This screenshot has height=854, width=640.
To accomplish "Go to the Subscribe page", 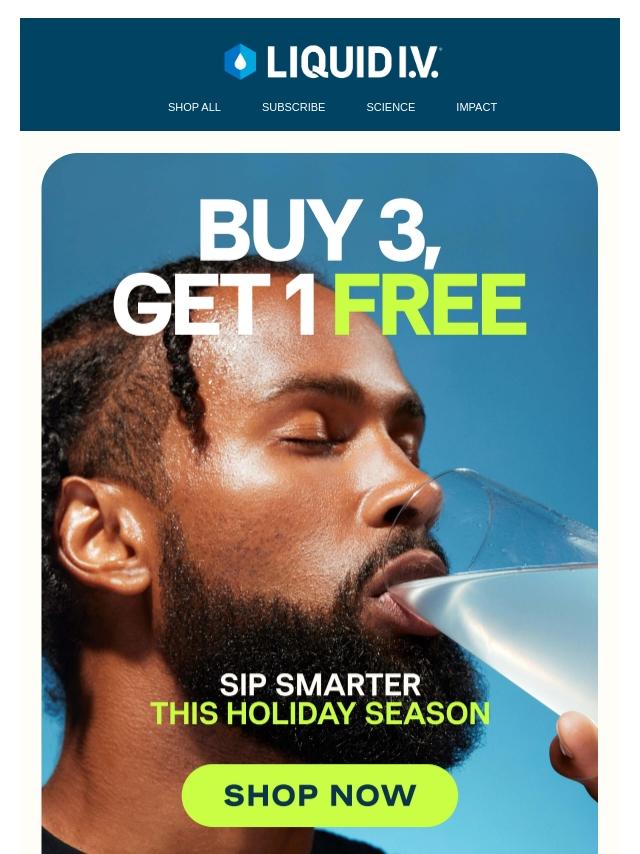I will pyautogui.click(x=293, y=107).
